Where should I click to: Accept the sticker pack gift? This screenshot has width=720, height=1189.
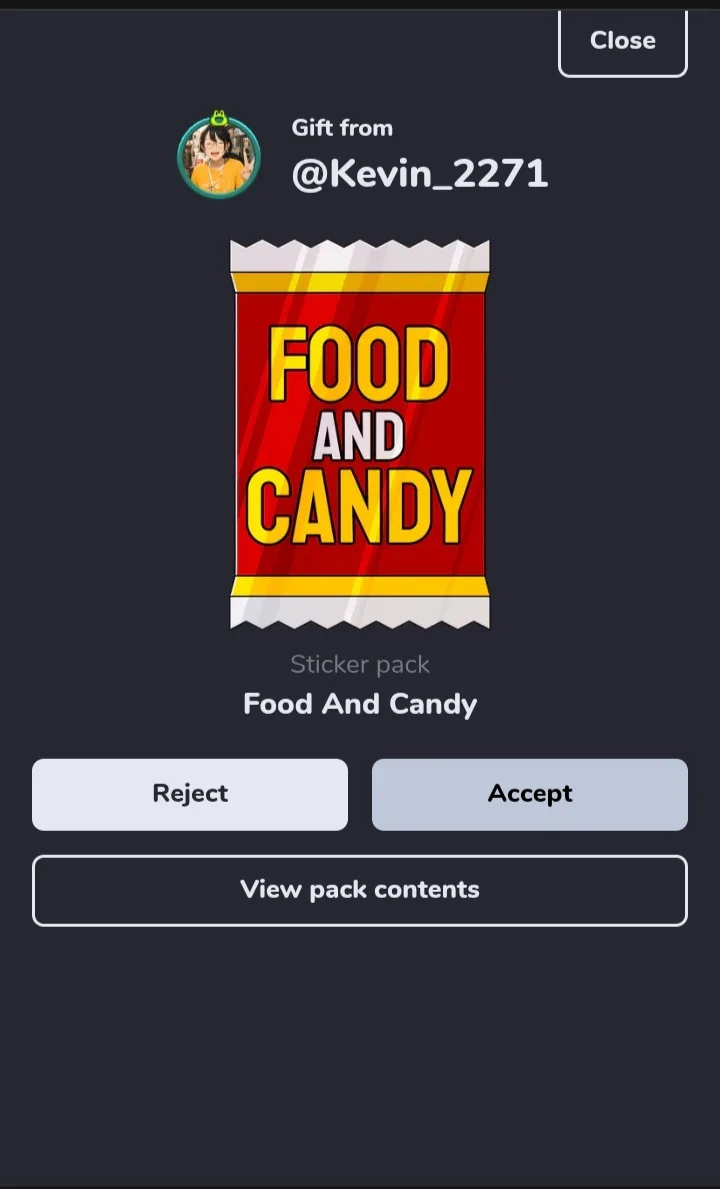coord(530,794)
